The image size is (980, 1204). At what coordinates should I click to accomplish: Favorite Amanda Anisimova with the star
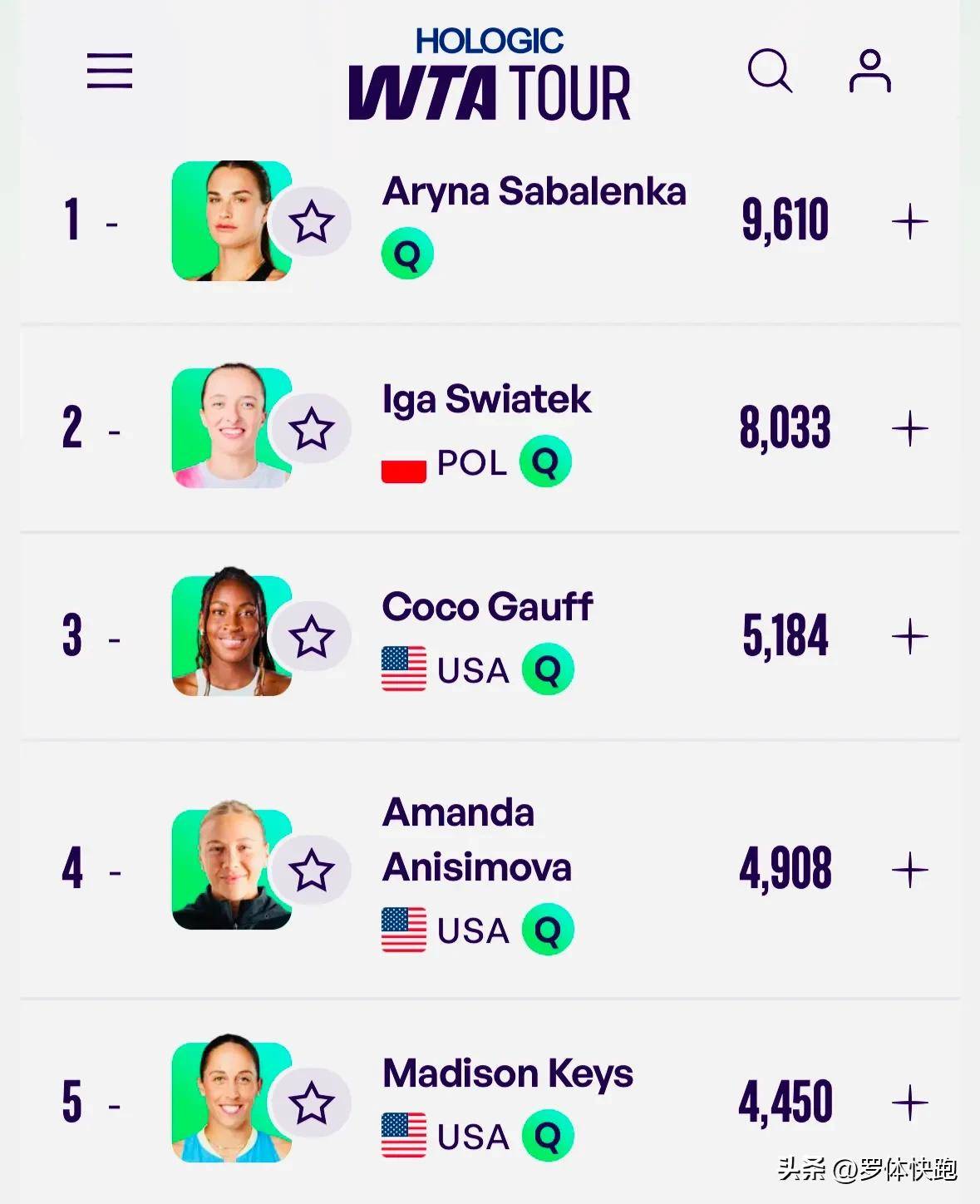[312, 871]
